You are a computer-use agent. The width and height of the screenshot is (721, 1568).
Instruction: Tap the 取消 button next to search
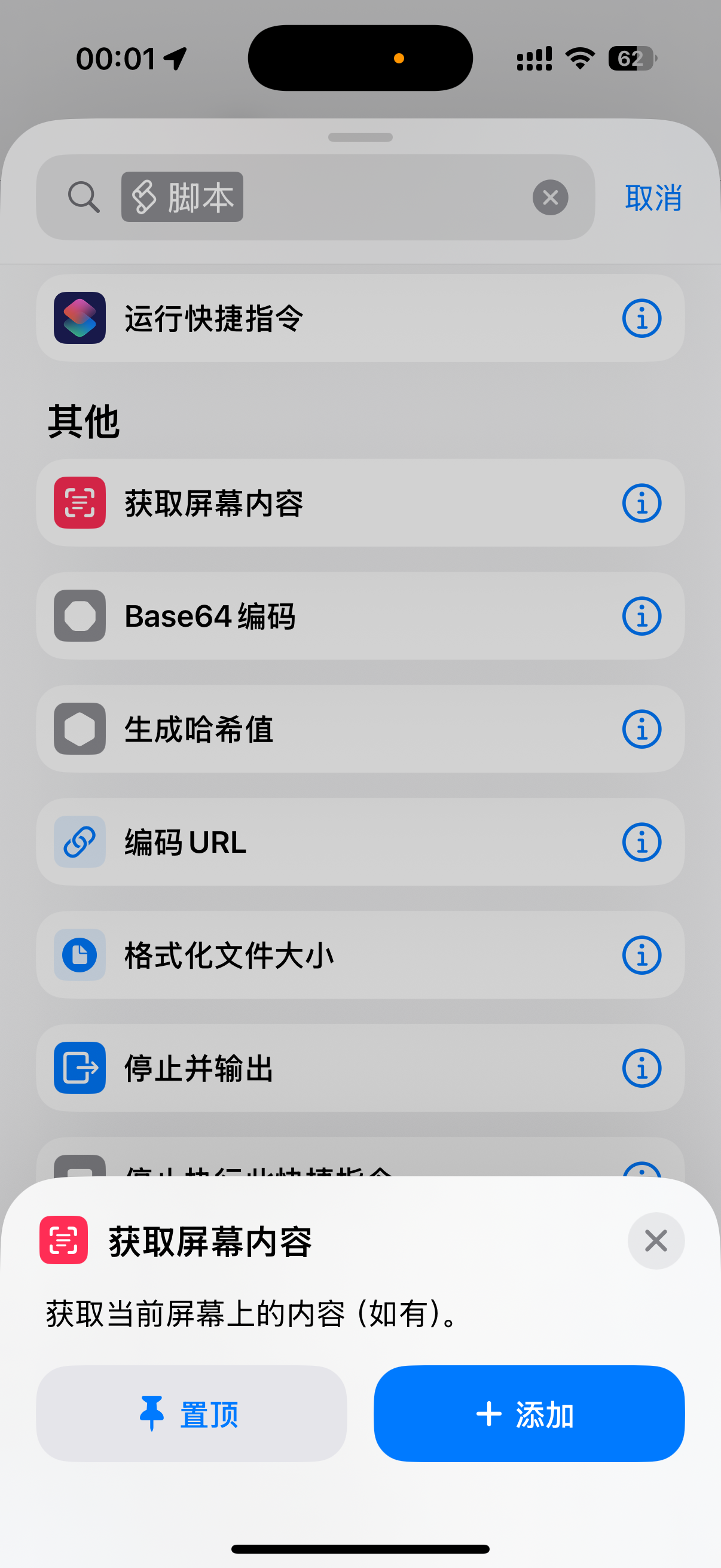(x=653, y=198)
